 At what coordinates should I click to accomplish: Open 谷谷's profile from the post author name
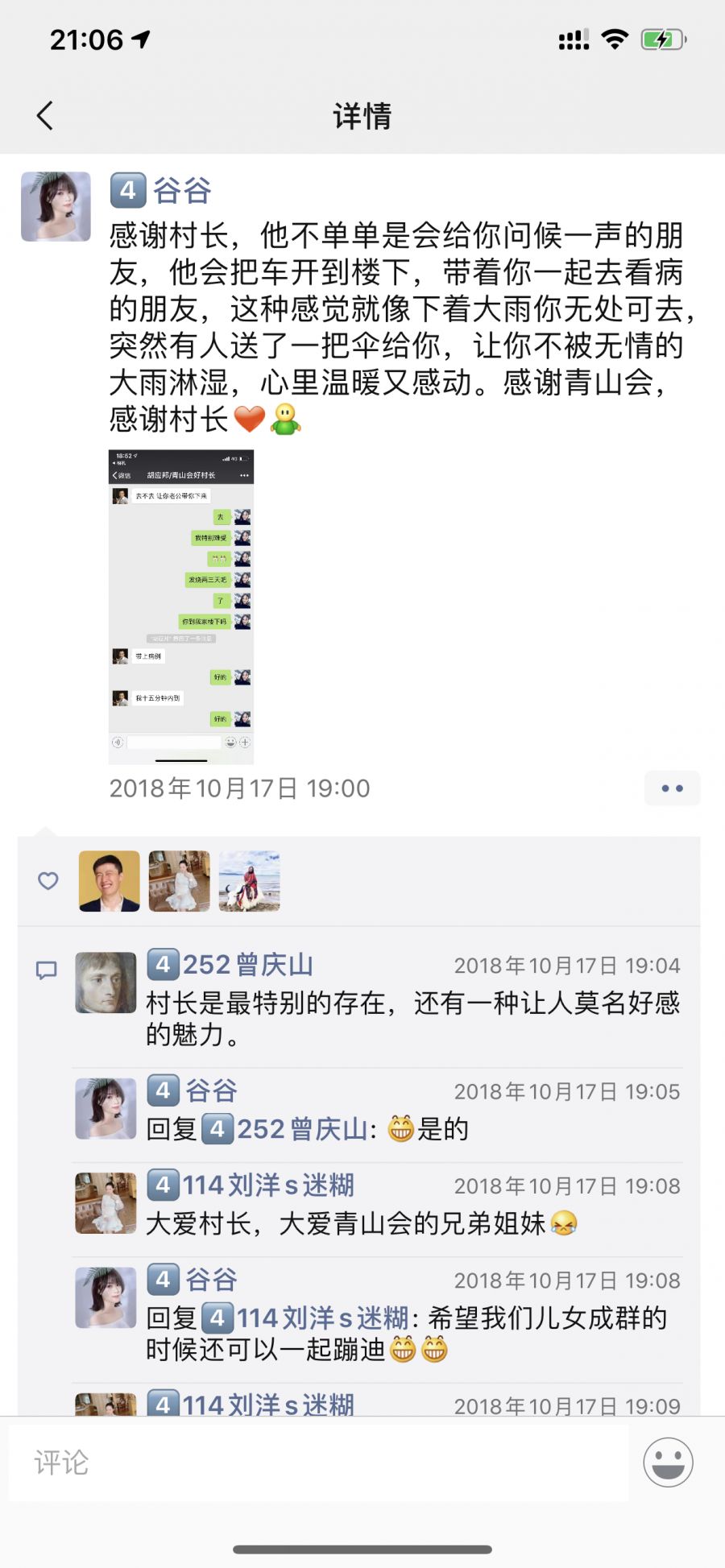point(181,191)
